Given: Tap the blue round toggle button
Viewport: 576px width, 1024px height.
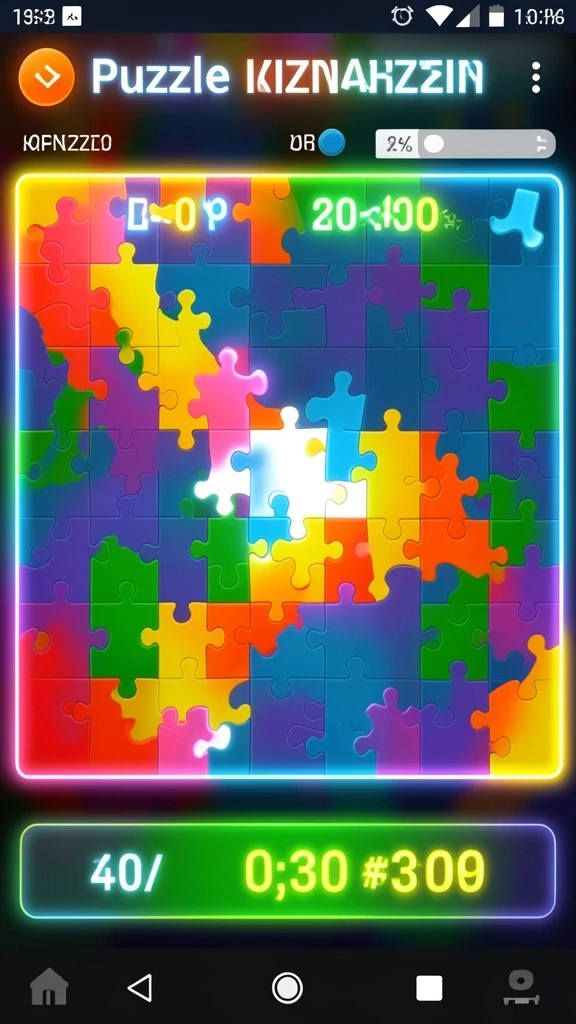Looking at the screenshot, I should (332, 142).
